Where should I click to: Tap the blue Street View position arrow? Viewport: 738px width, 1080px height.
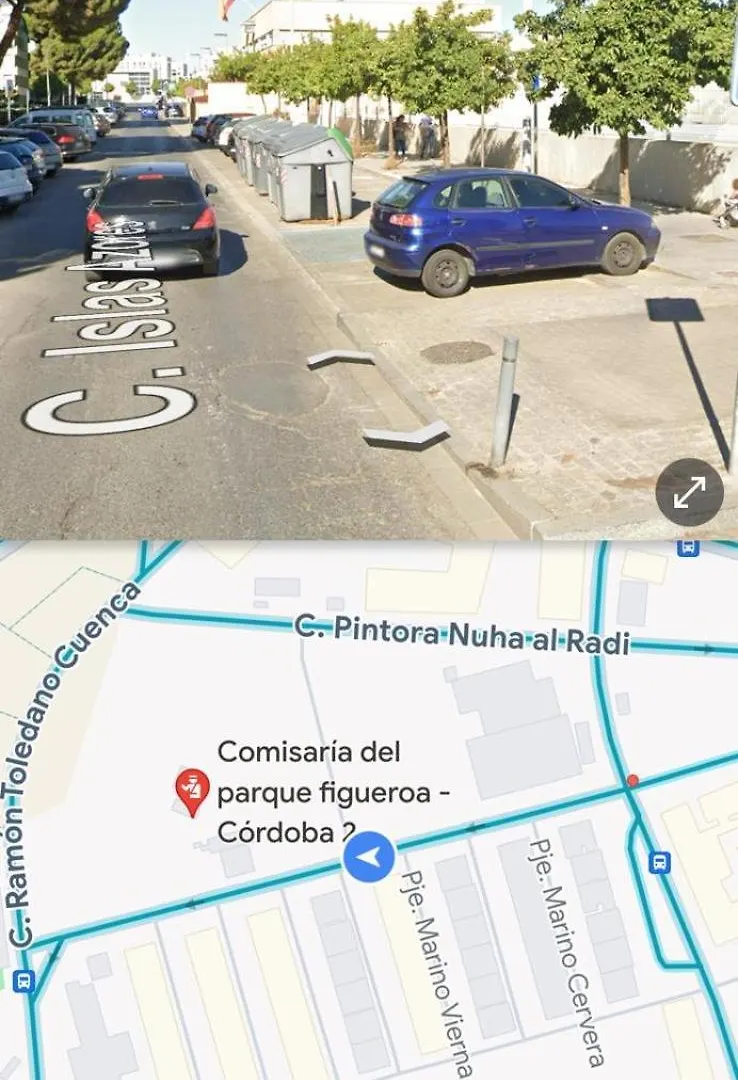[x=368, y=857]
